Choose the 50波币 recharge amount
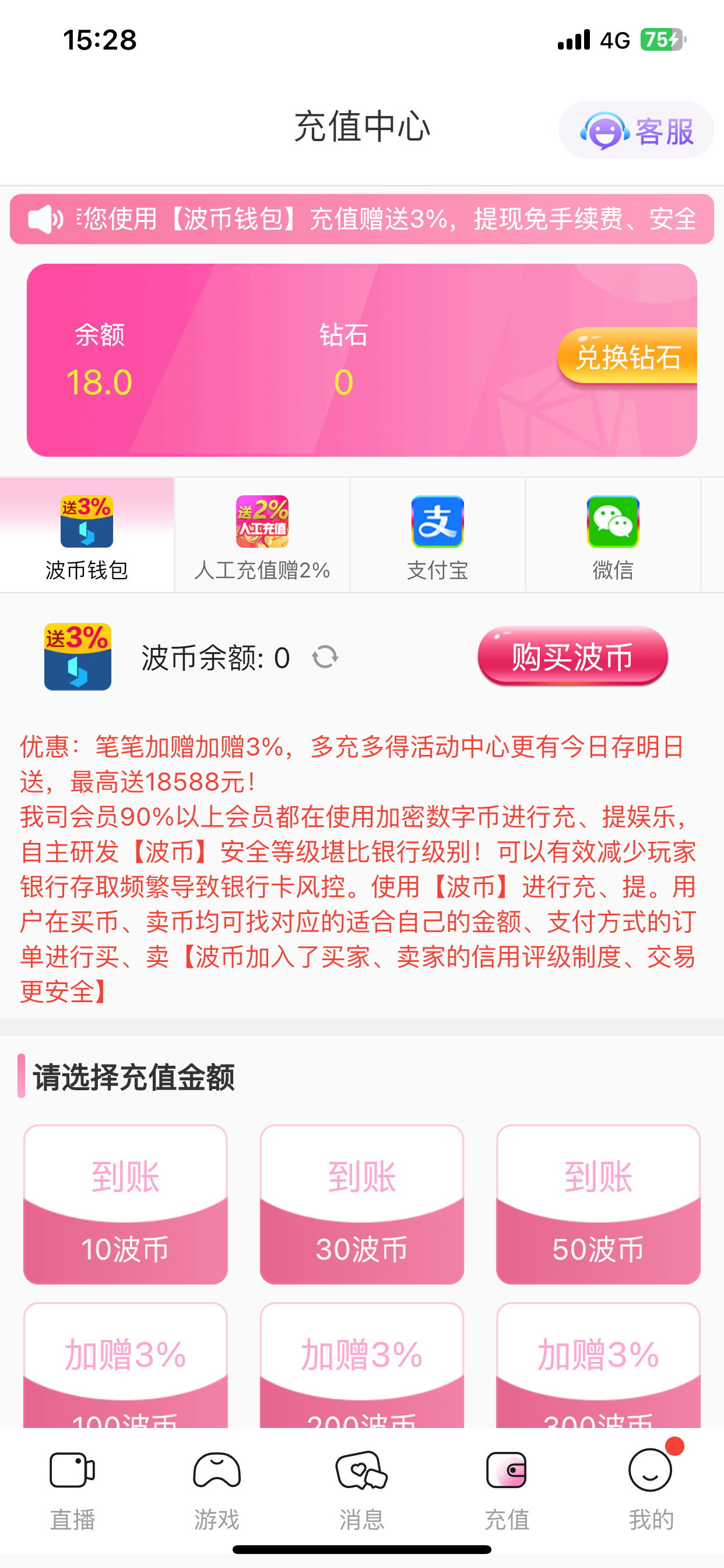Viewport: 724px width, 1568px height. tap(598, 1204)
